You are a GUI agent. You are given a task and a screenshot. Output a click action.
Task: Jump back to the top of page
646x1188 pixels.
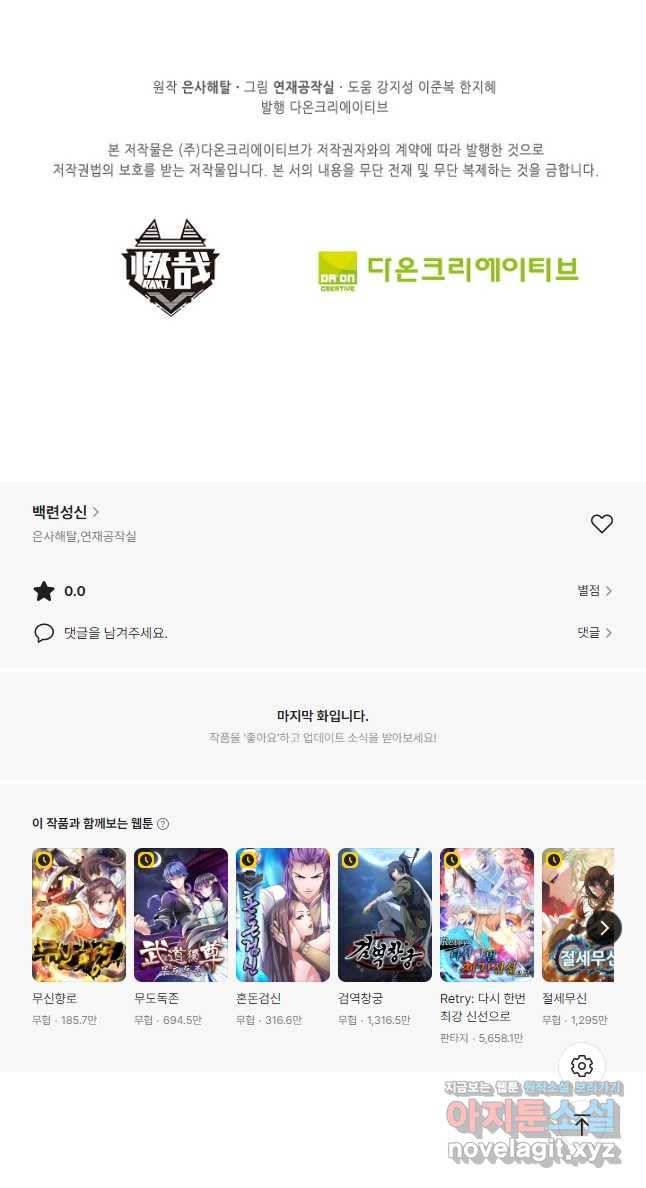click(582, 1124)
